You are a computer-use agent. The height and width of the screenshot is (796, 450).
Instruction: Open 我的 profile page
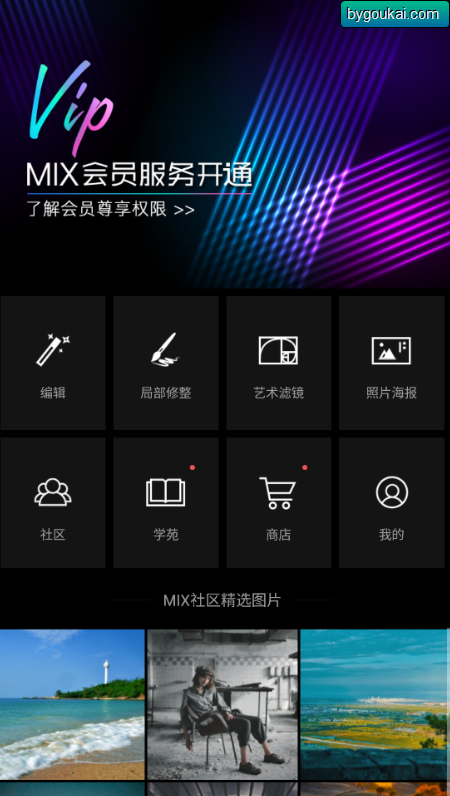392,503
